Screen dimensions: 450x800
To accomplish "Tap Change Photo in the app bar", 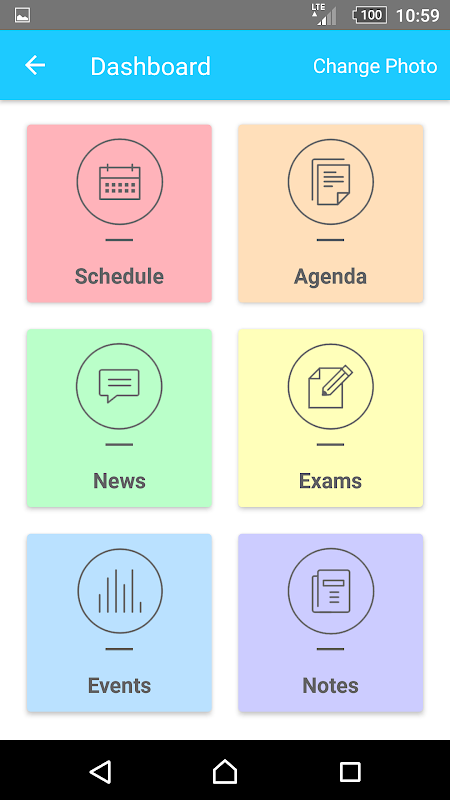I will pos(375,66).
